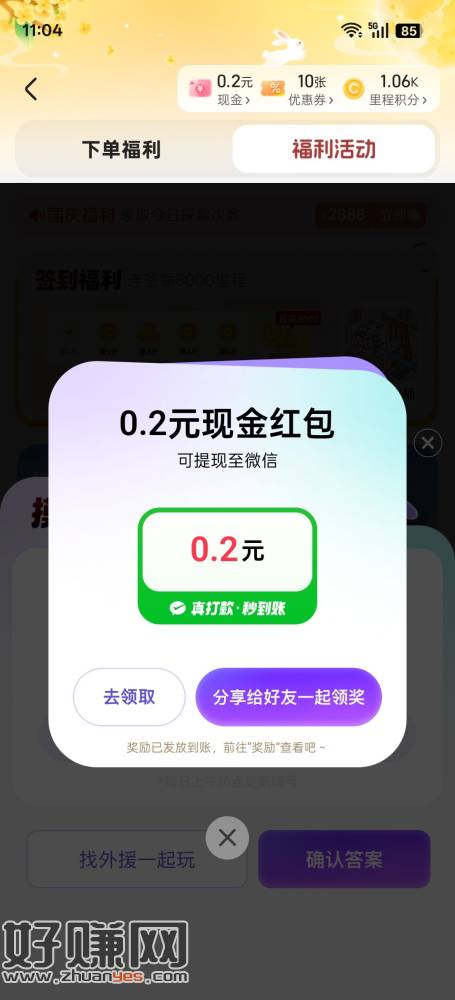Open 里程积分 points details

385,89
